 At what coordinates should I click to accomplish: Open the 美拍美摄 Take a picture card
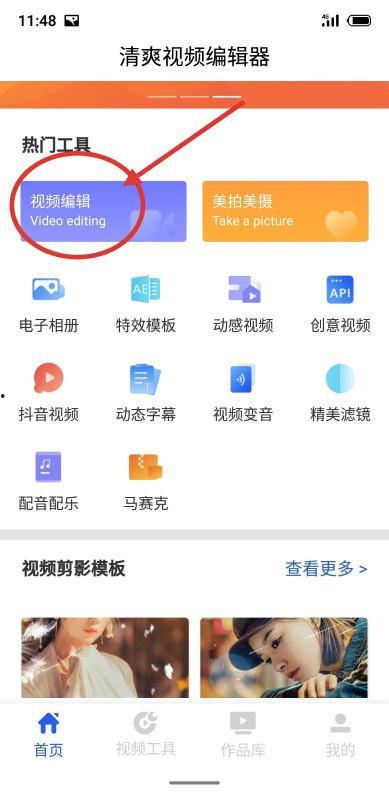(x=285, y=211)
